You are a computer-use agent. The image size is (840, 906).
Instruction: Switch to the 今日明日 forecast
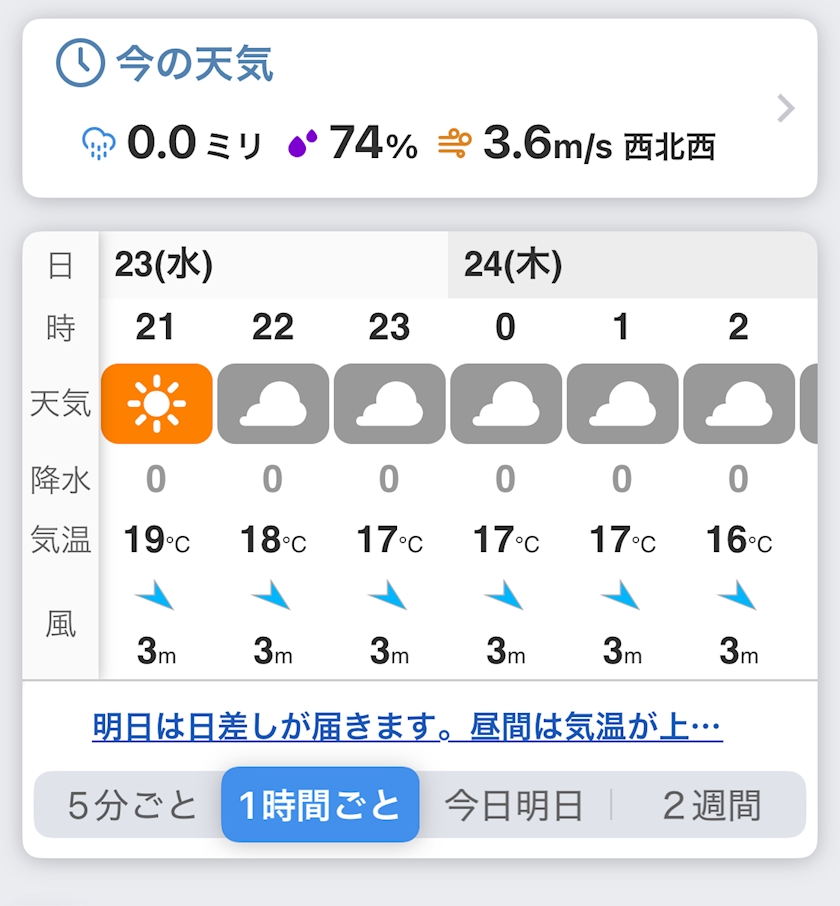(x=514, y=805)
